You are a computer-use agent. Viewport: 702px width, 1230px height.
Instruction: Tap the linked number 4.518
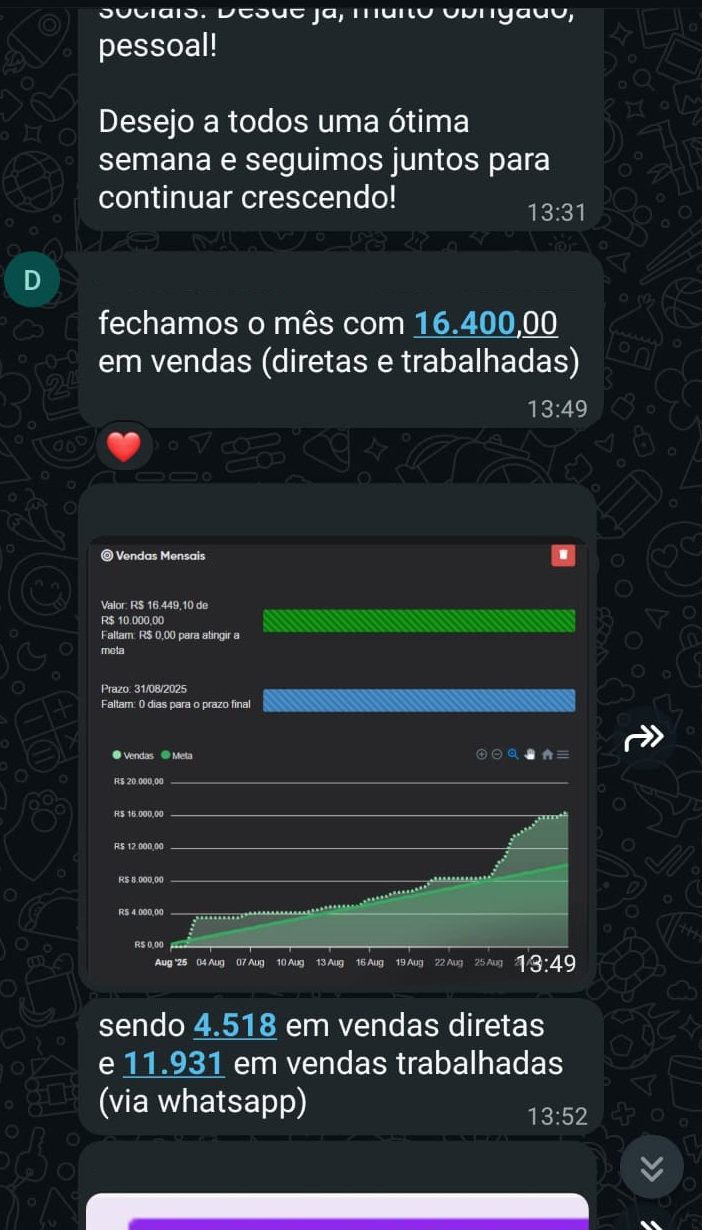[235, 1026]
